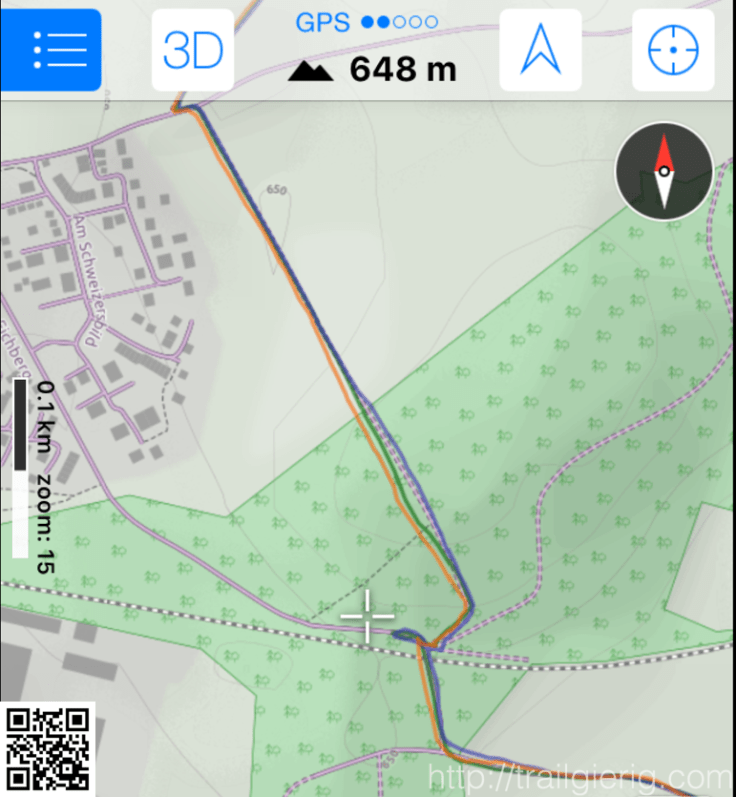Image resolution: width=736 pixels, height=797 pixels.
Task: Center map on current GPS location
Action: (x=673, y=50)
